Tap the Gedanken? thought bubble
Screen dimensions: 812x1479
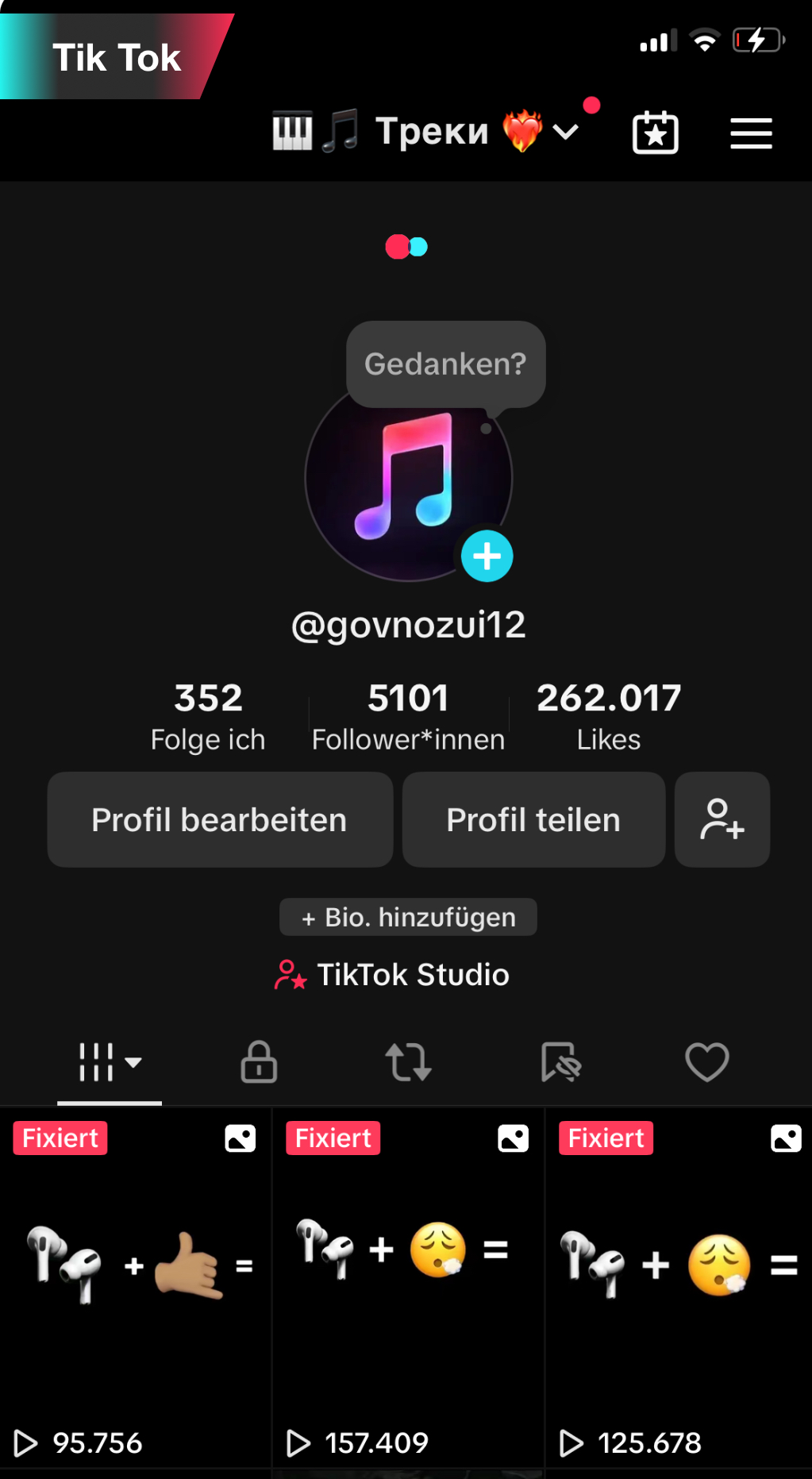coord(445,364)
